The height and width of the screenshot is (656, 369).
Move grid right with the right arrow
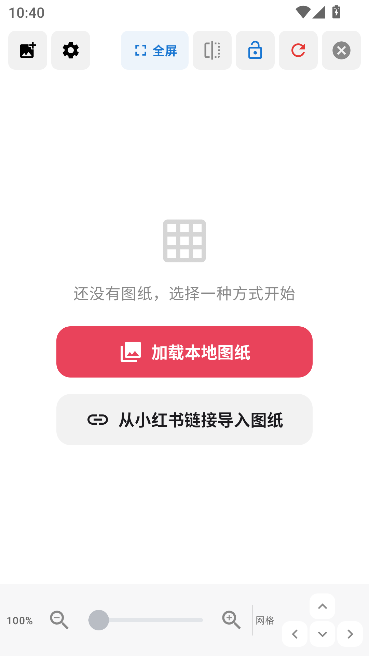click(350, 634)
